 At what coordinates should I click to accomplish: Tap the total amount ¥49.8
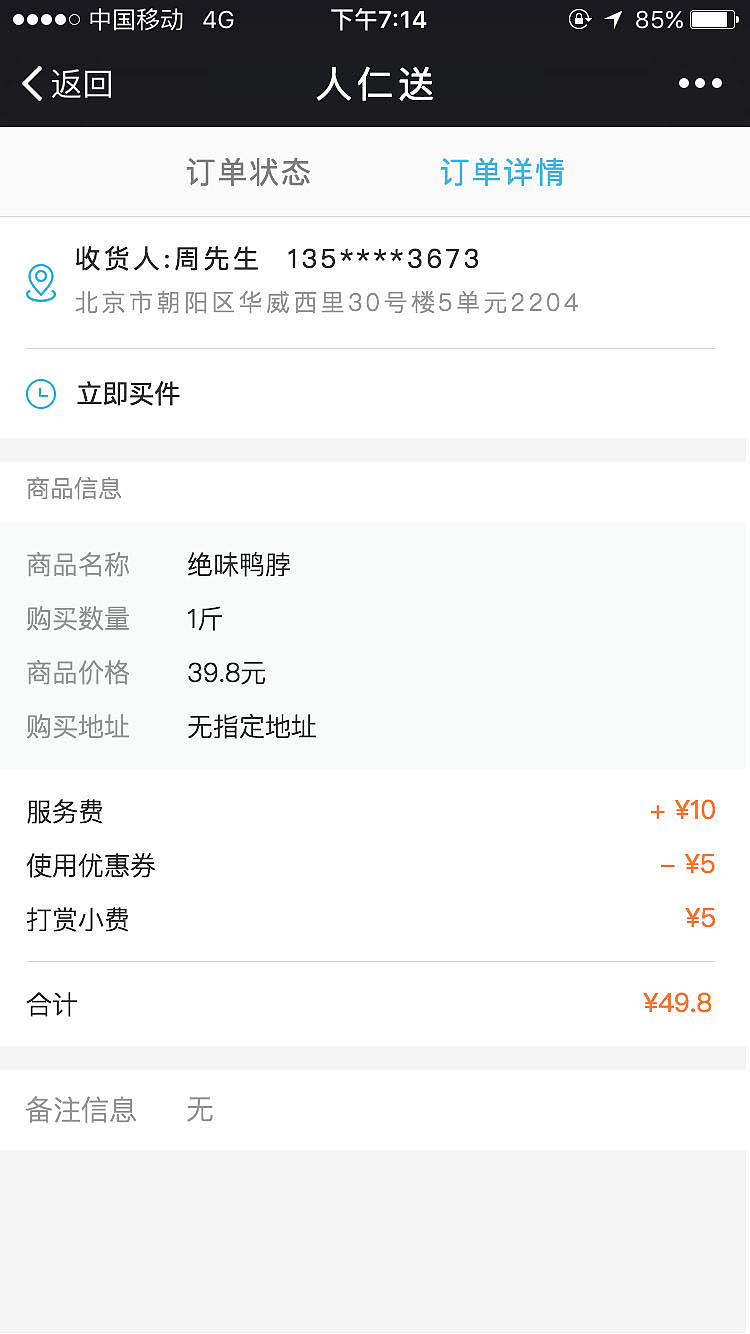pos(678,1003)
